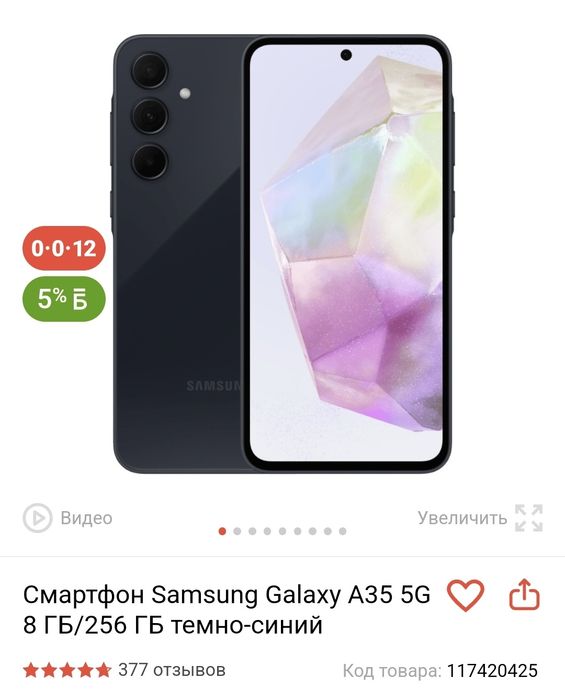This screenshot has width=565, height=700.
Task: Jump to the second image dot
Action: [x=237, y=531]
